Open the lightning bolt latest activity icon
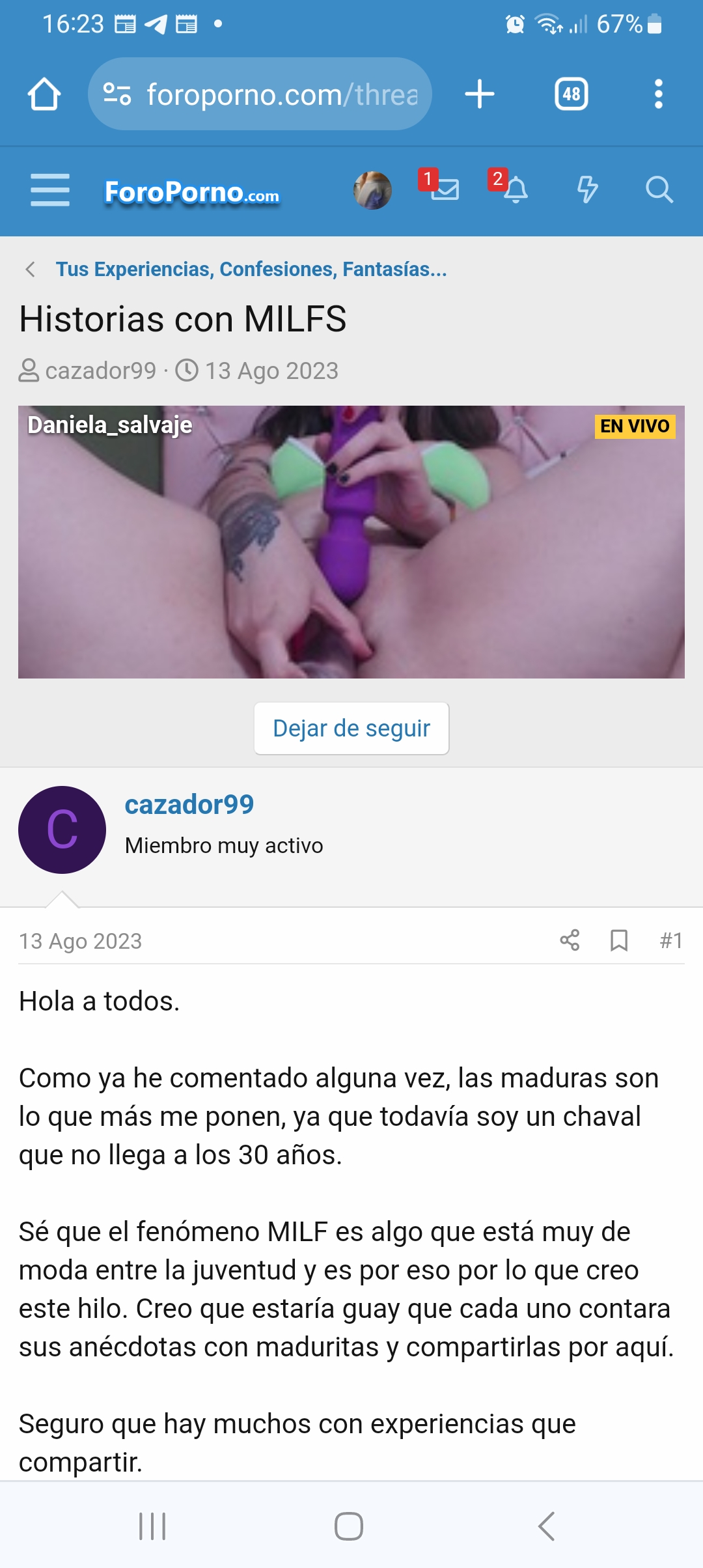Image resolution: width=703 pixels, height=1568 pixels. point(587,189)
